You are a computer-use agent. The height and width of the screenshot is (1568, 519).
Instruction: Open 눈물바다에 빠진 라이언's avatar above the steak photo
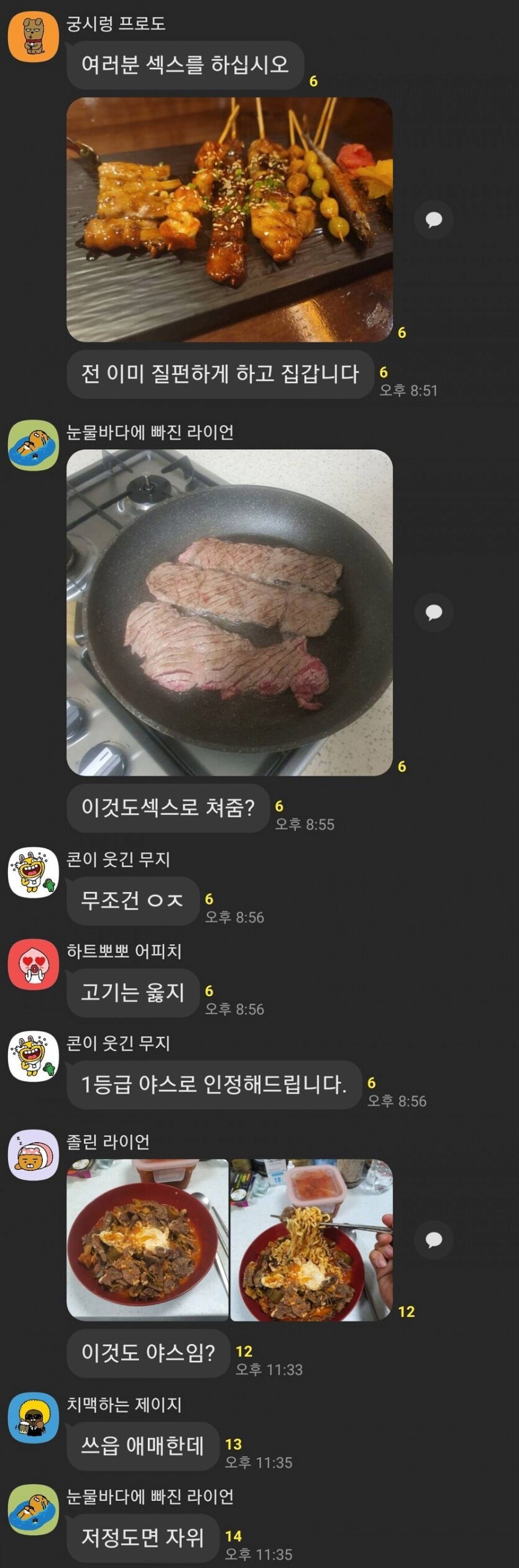[x=33, y=445]
